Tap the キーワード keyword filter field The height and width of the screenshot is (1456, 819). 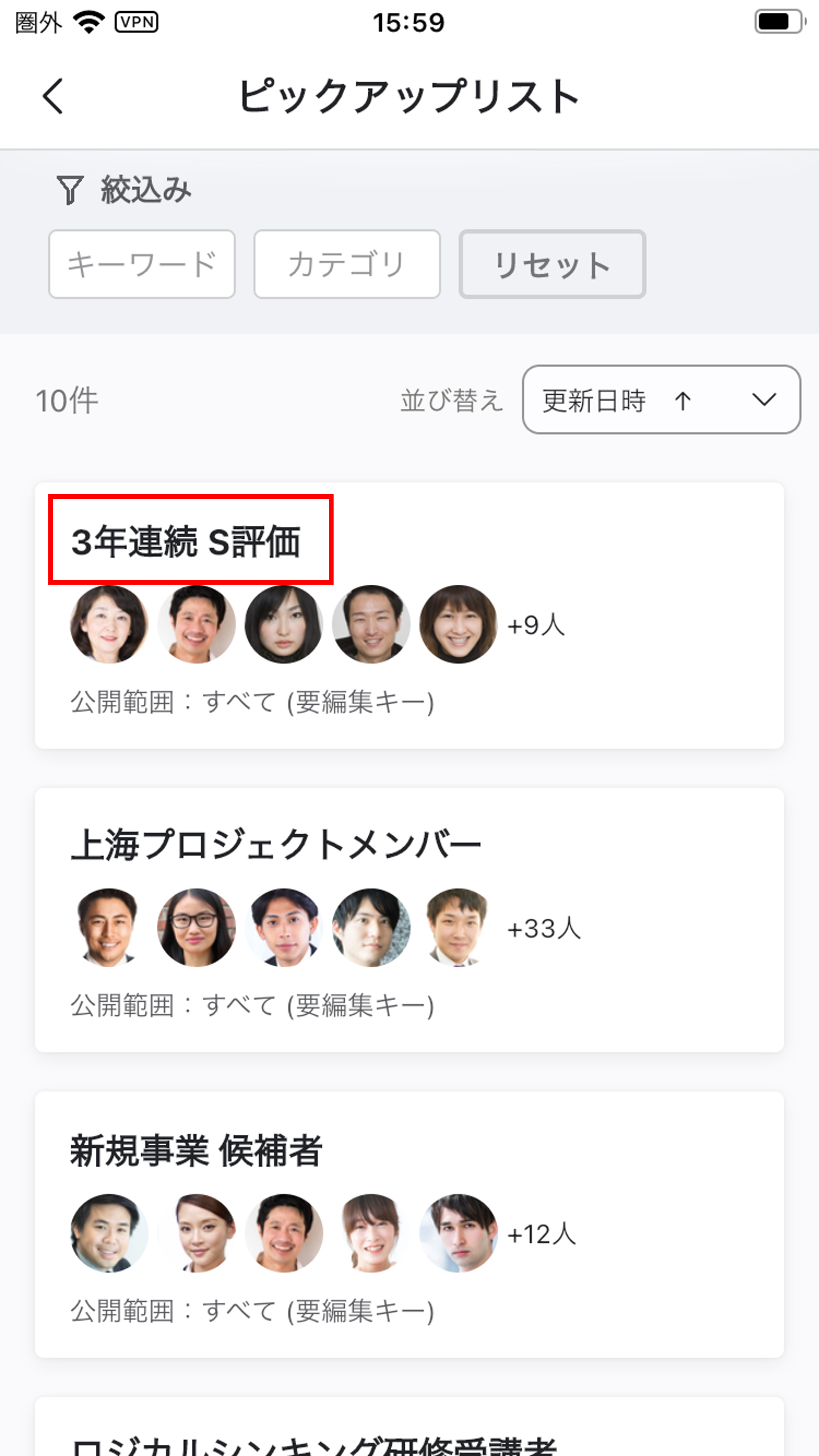142,264
